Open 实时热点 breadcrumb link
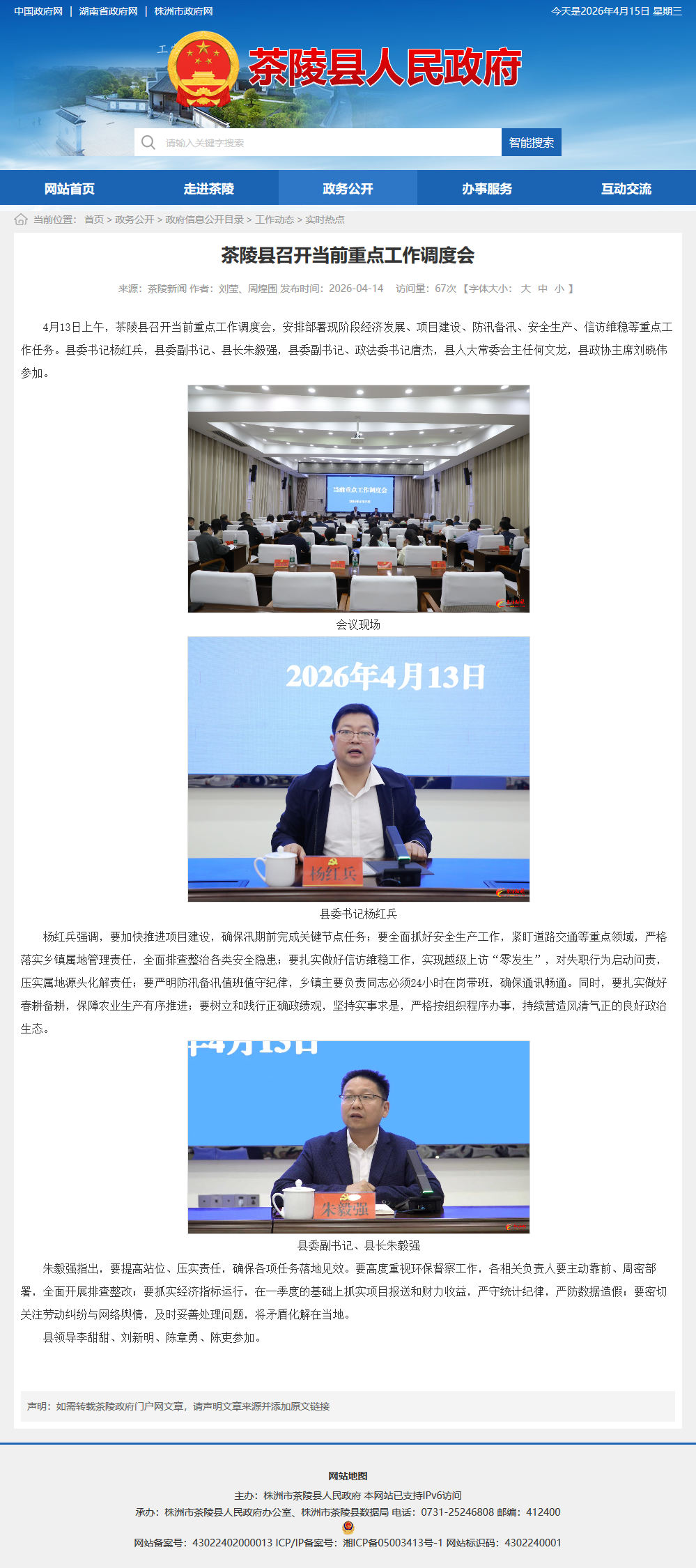This screenshot has height=1568, width=696. coord(325,220)
